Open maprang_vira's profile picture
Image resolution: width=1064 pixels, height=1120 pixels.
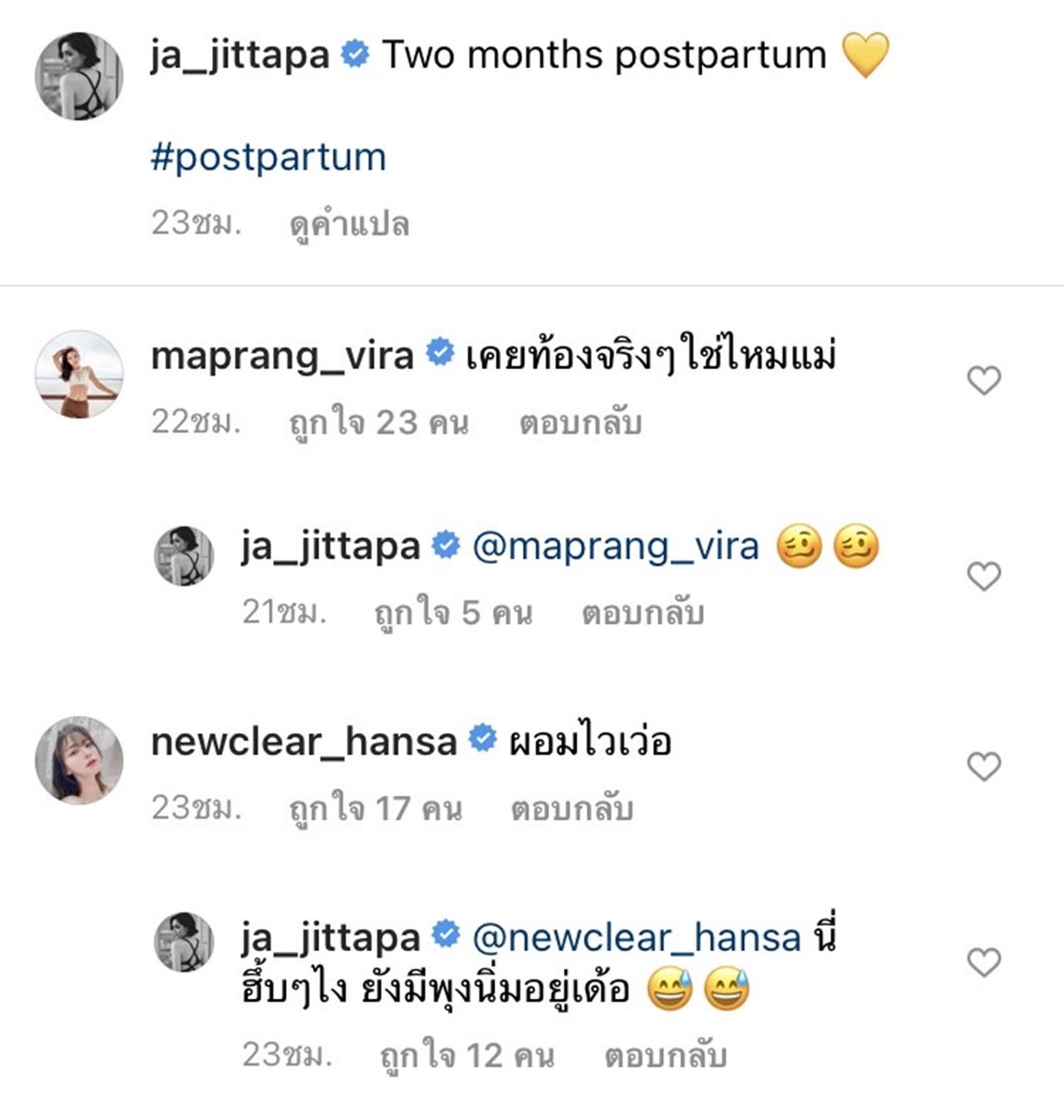point(79,374)
